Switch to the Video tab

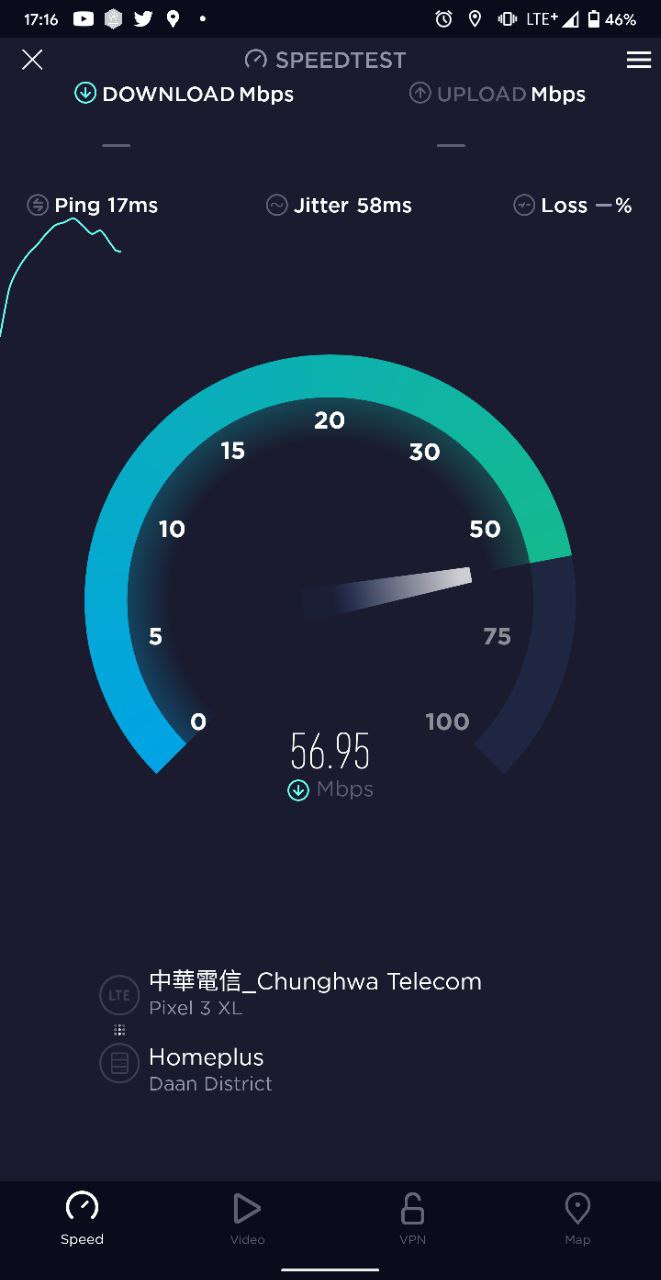(x=247, y=1218)
